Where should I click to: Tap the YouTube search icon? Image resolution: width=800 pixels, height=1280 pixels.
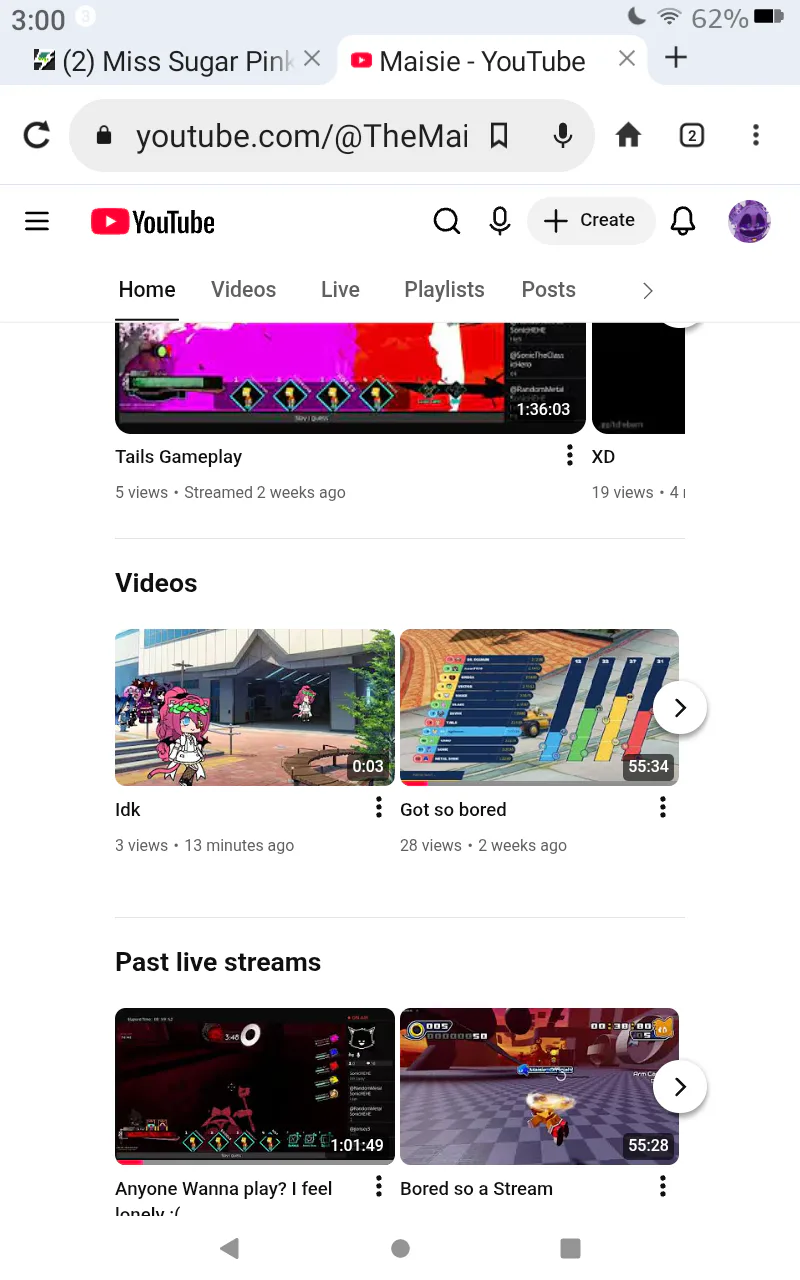[x=447, y=221]
